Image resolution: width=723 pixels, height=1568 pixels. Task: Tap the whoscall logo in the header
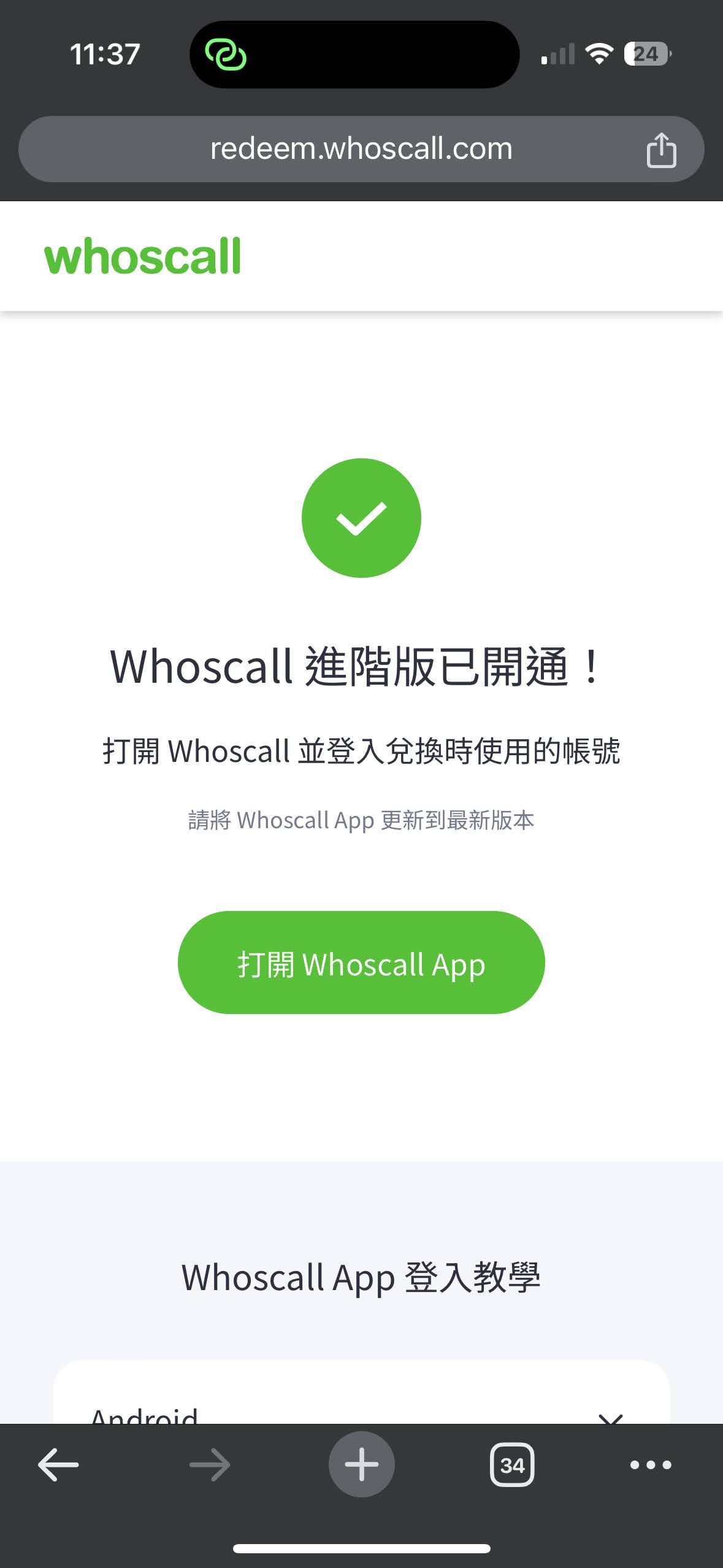point(143,256)
